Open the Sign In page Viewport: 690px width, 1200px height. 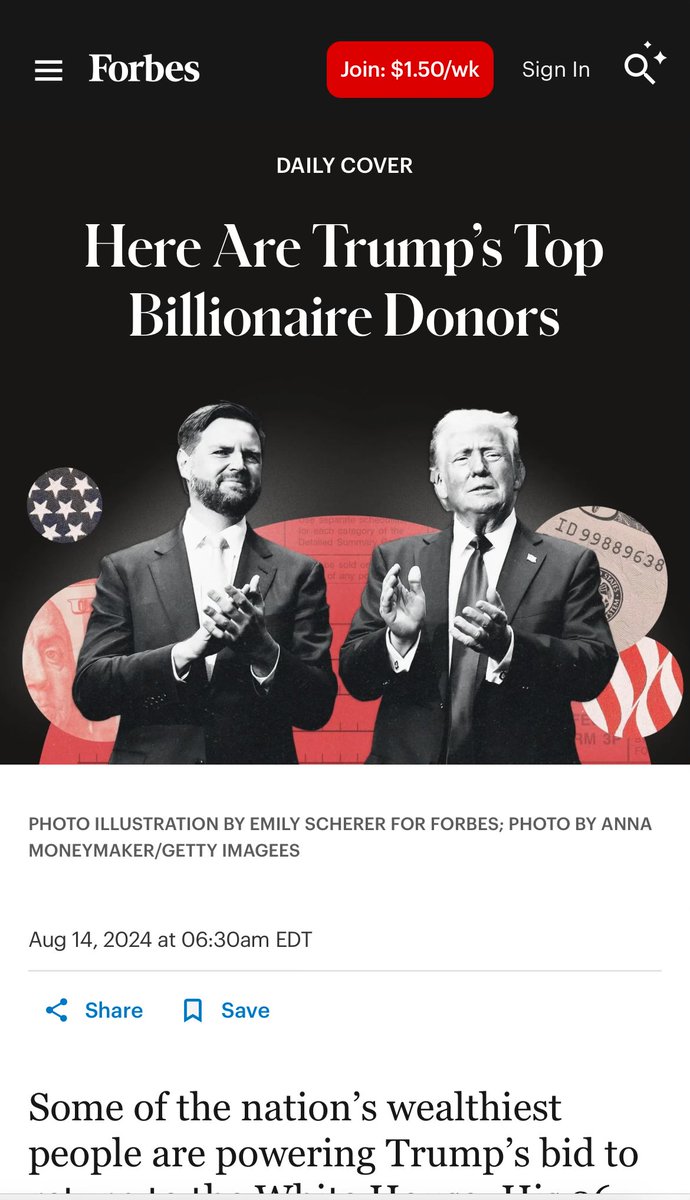pos(556,70)
